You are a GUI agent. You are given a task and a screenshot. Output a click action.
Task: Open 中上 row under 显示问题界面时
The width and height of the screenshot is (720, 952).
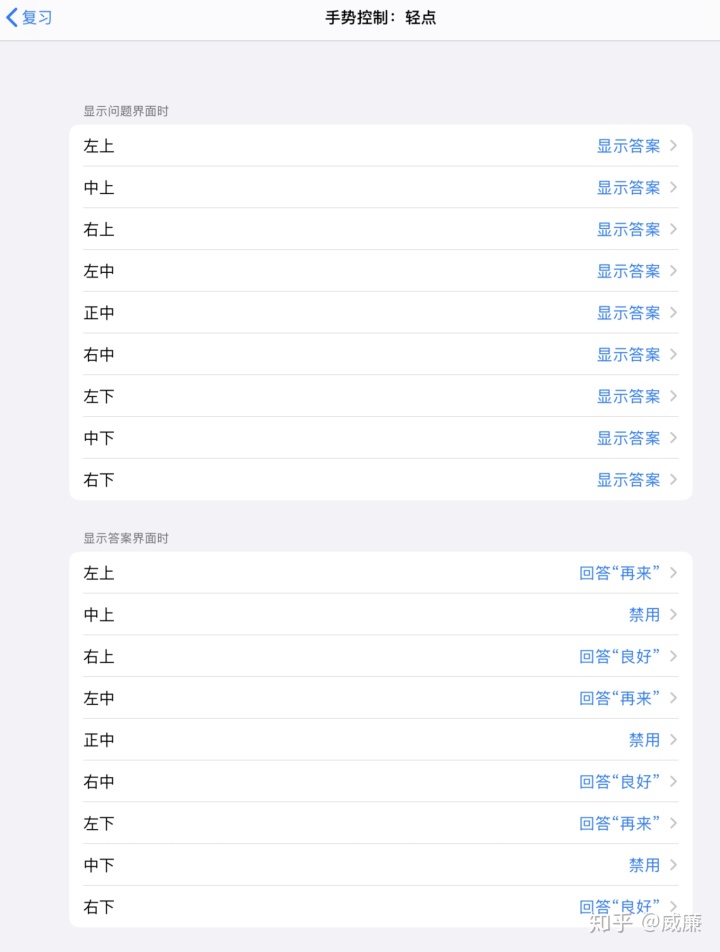(380, 188)
